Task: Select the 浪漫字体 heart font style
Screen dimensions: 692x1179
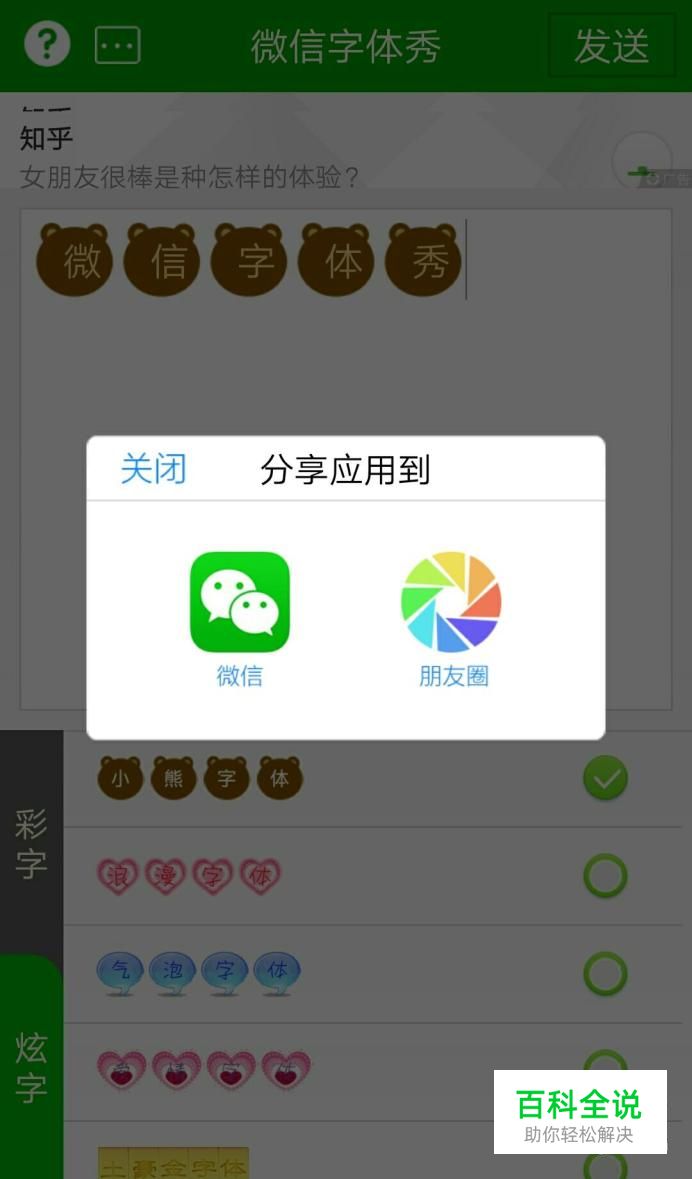Action: [372, 876]
